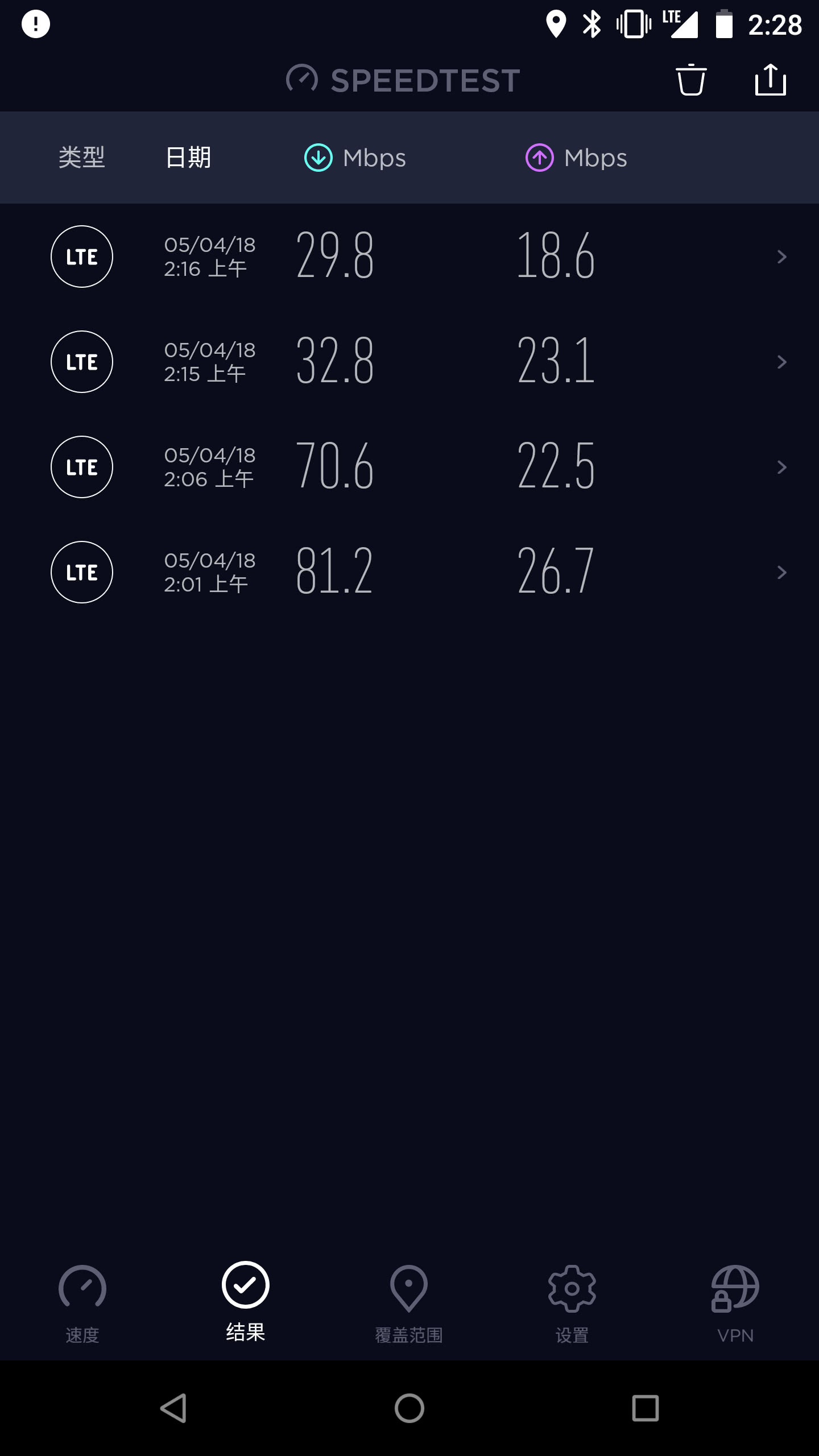The image size is (819, 1456).
Task: Switch to the VPN tab
Action: (x=735, y=1304)
